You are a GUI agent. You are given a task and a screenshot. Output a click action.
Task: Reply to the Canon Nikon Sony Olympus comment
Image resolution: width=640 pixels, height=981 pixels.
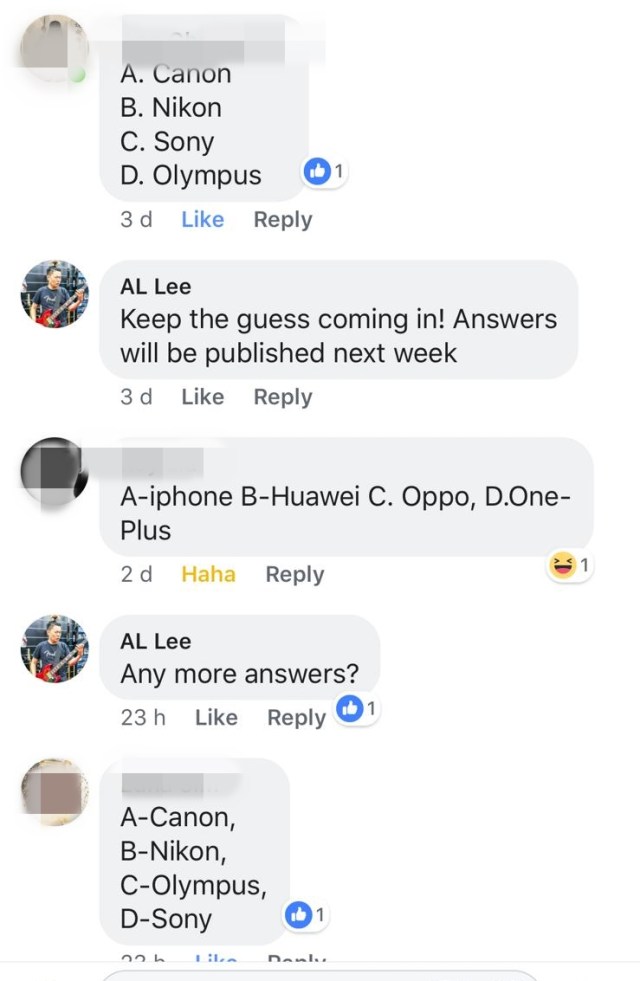(x=282, y=220)
